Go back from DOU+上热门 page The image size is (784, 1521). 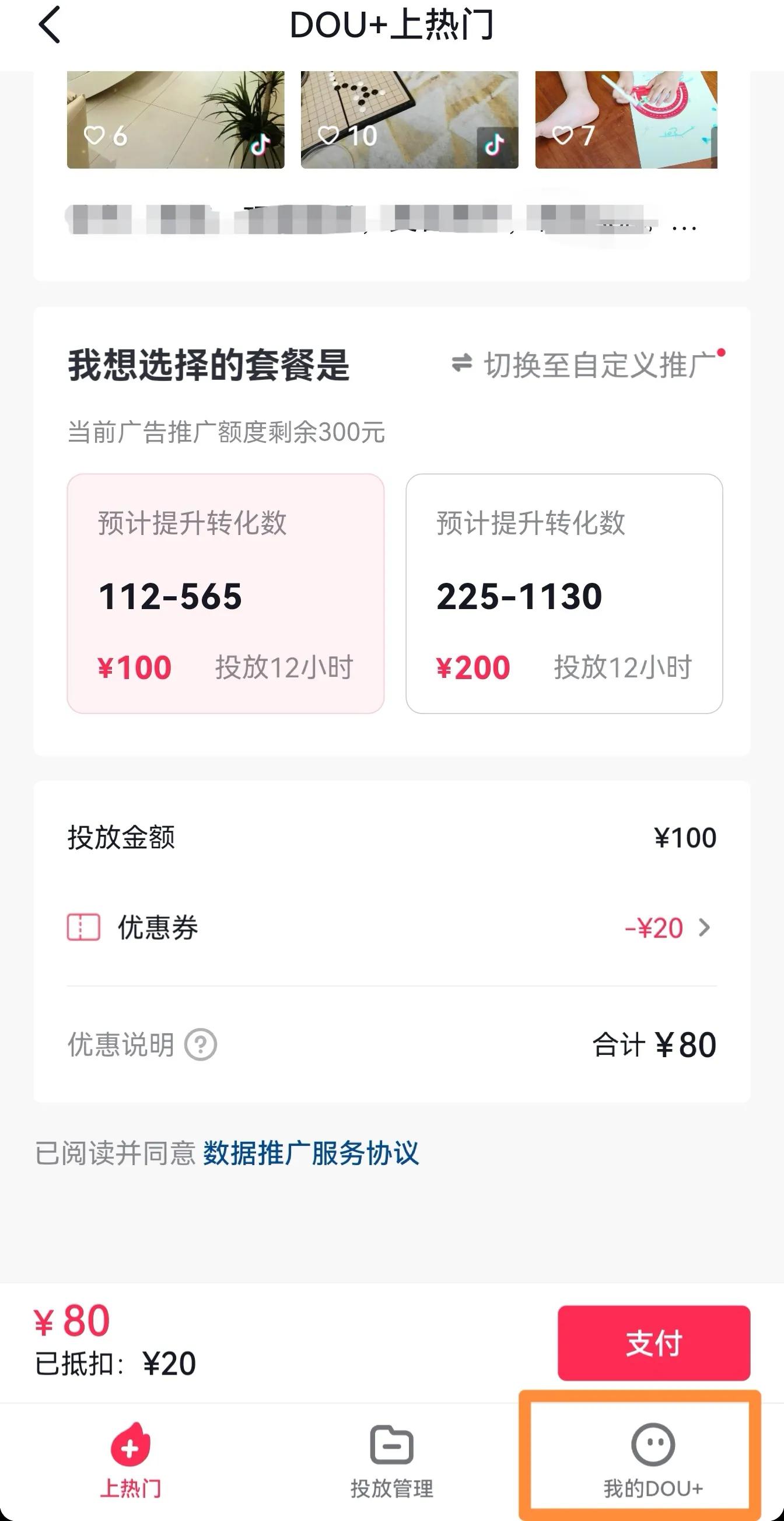[x=50, y=25]
